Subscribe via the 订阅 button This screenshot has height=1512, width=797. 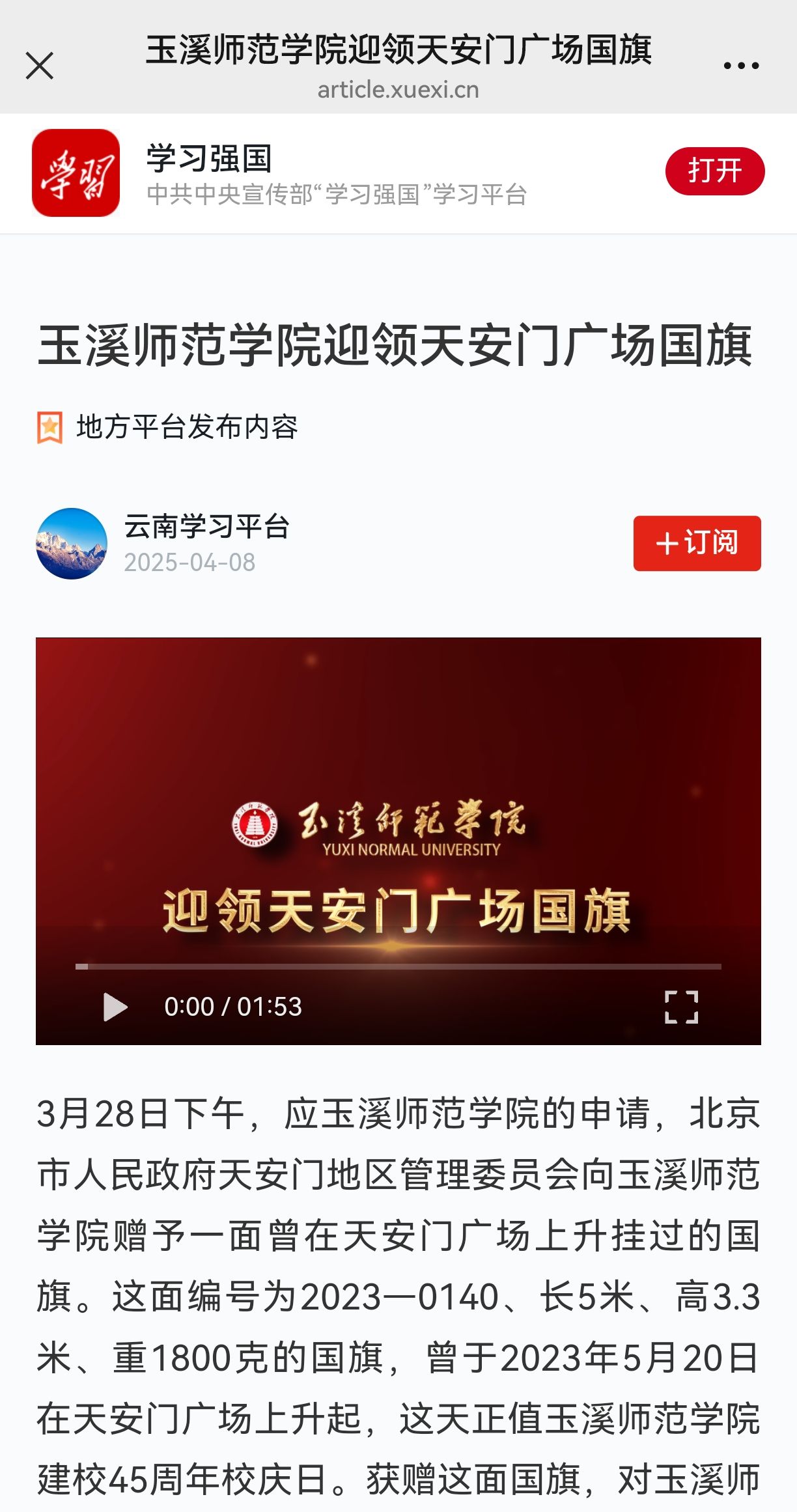[x=697, y=543]
